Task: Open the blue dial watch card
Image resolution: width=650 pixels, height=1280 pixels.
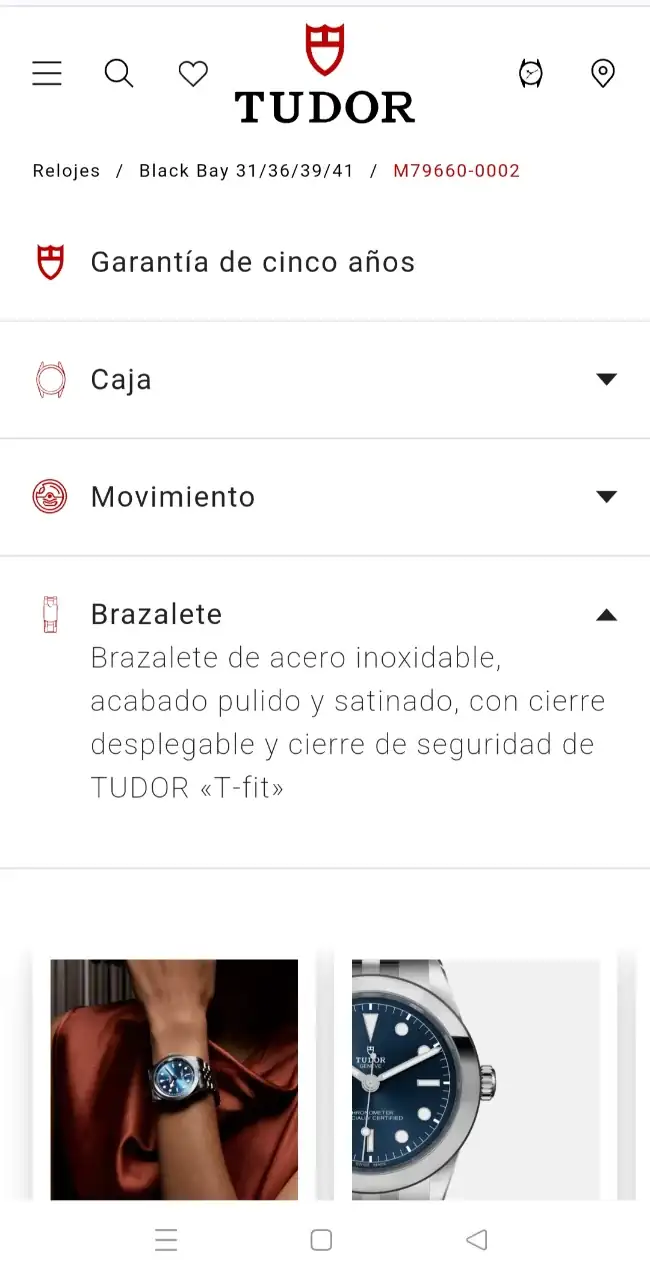Action: click(475, 1078)
